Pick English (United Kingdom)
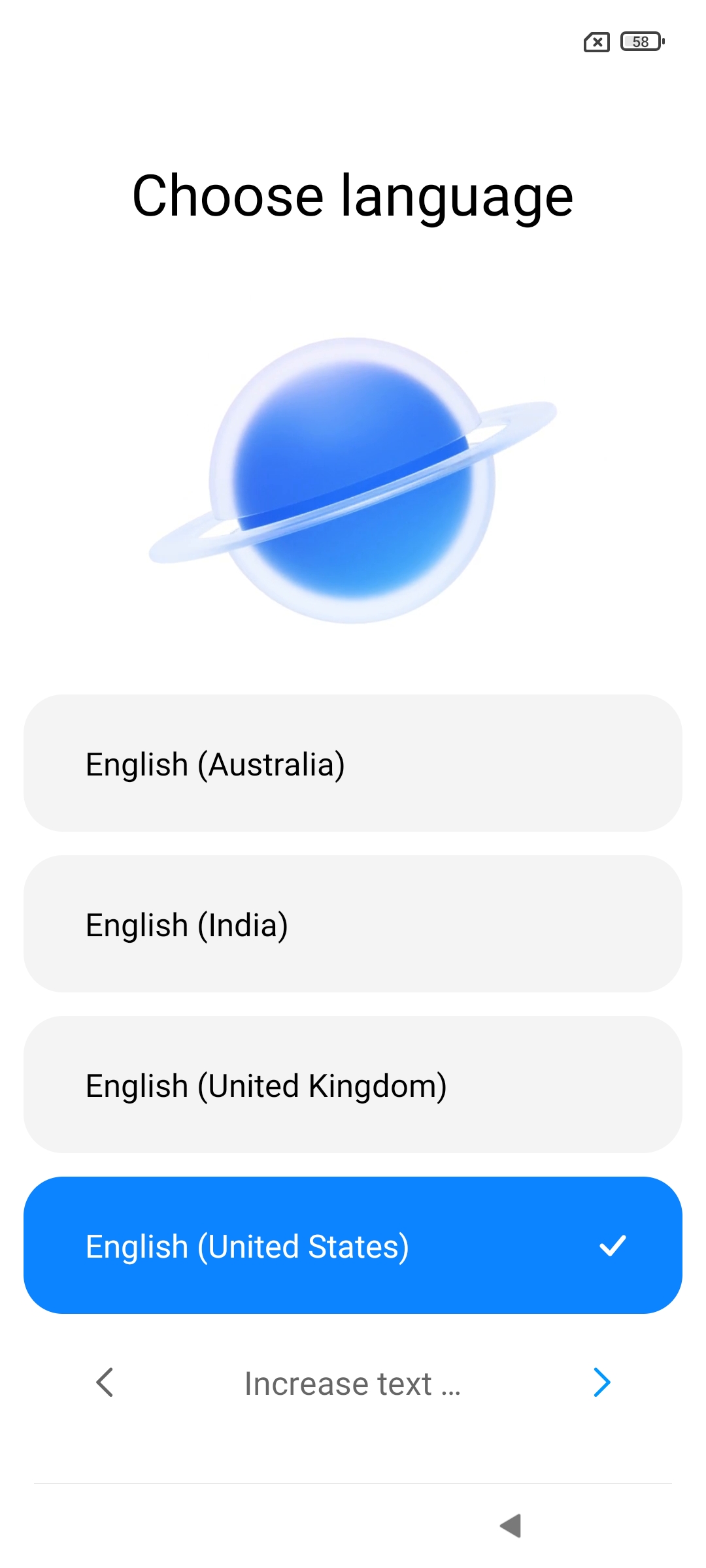 (x=353, y=1085)
